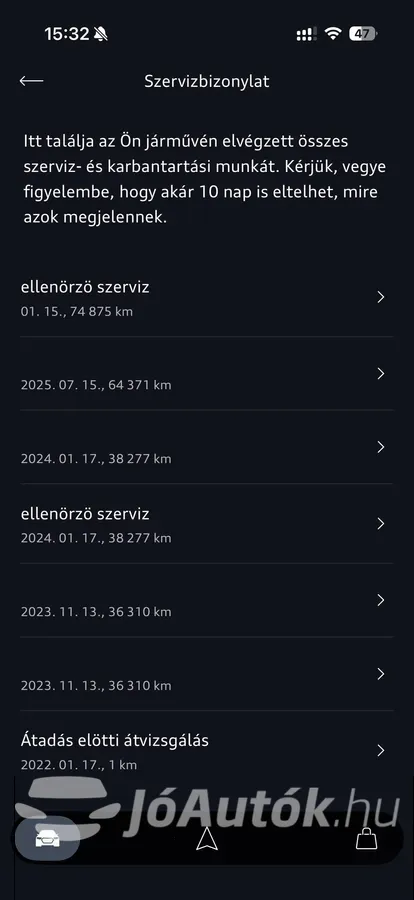This screenshot has width=414, height=900.
Task: Go back using the top-left arrow
Action: tap(32, 81)
